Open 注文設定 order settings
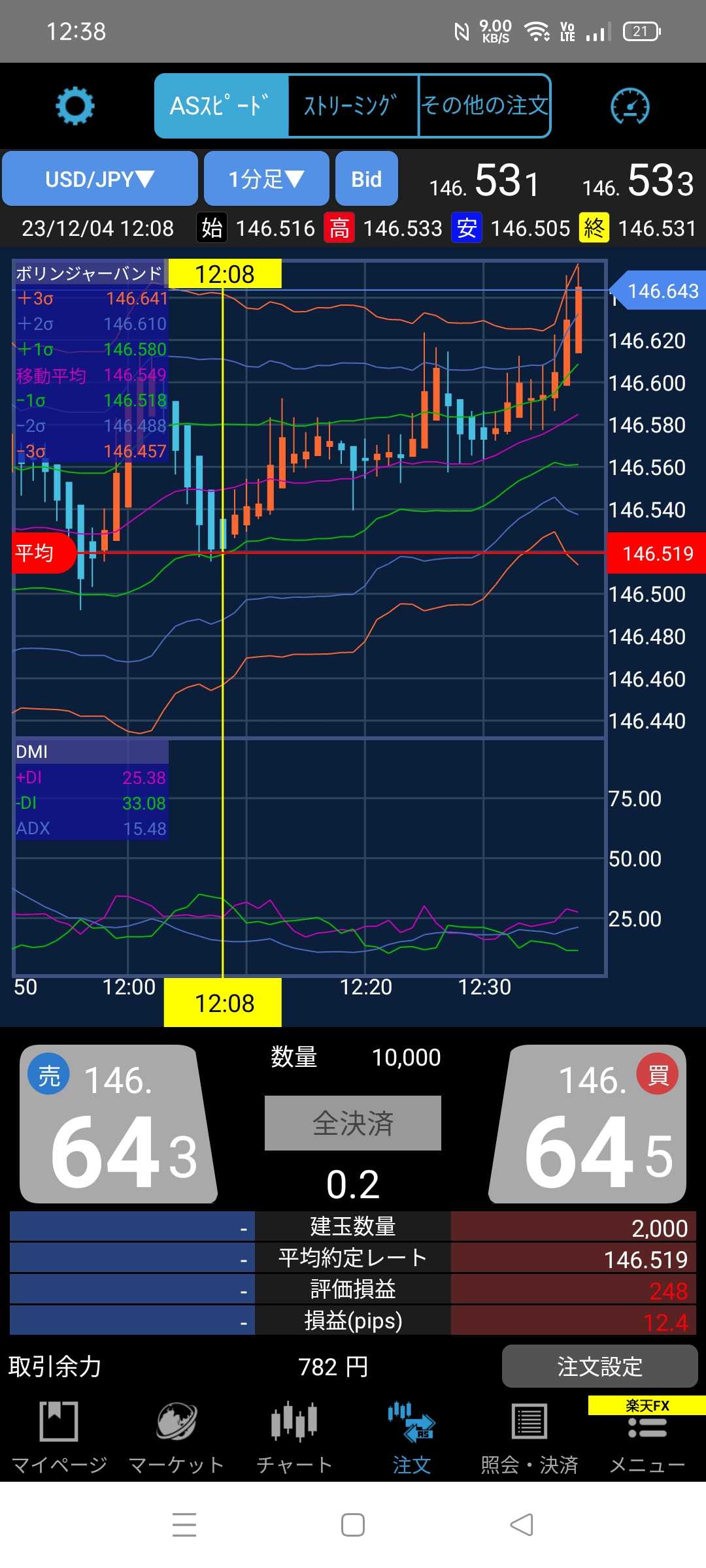Viewport: 706px width, 1568px height. 599,1366
